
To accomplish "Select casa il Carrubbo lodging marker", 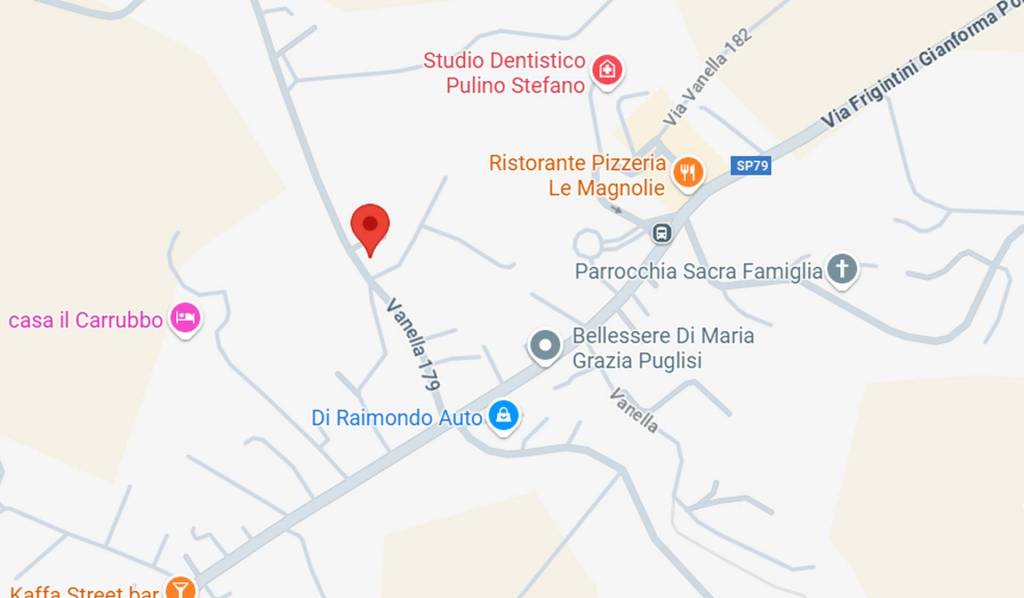I will [x=185, y=319].
